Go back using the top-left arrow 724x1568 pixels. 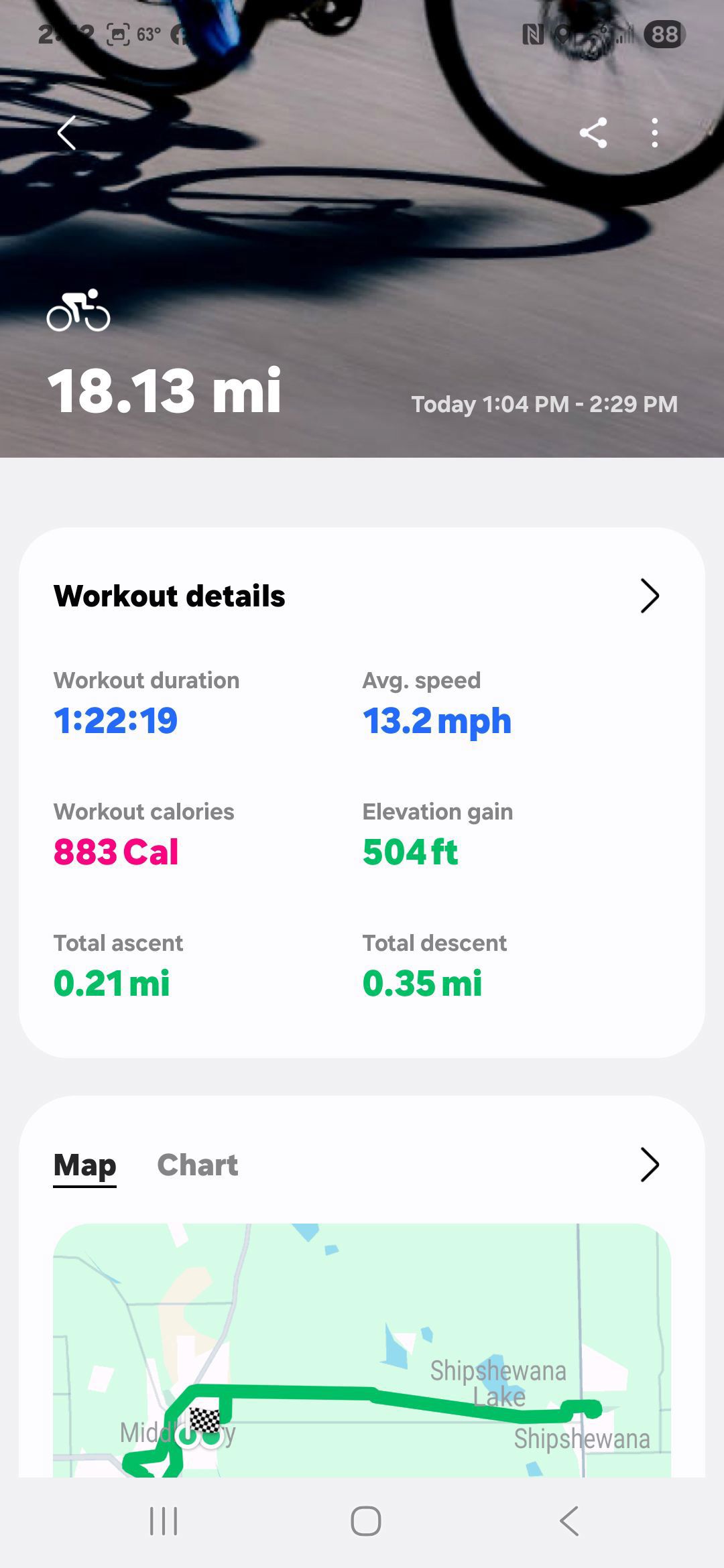pyautogui.click(x=66, y=133)
